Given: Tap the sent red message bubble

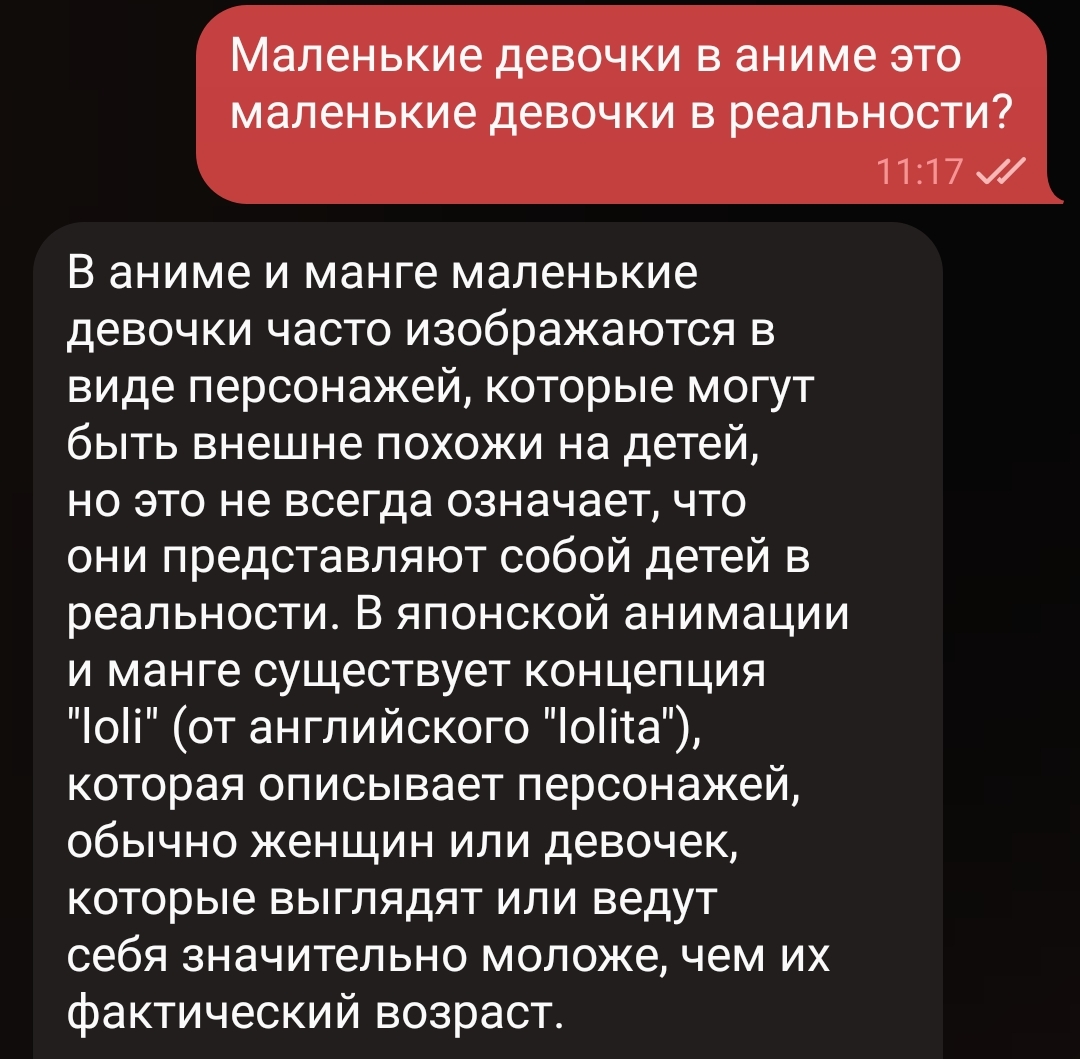Looking at the screenshot, I should coord(620,100).
